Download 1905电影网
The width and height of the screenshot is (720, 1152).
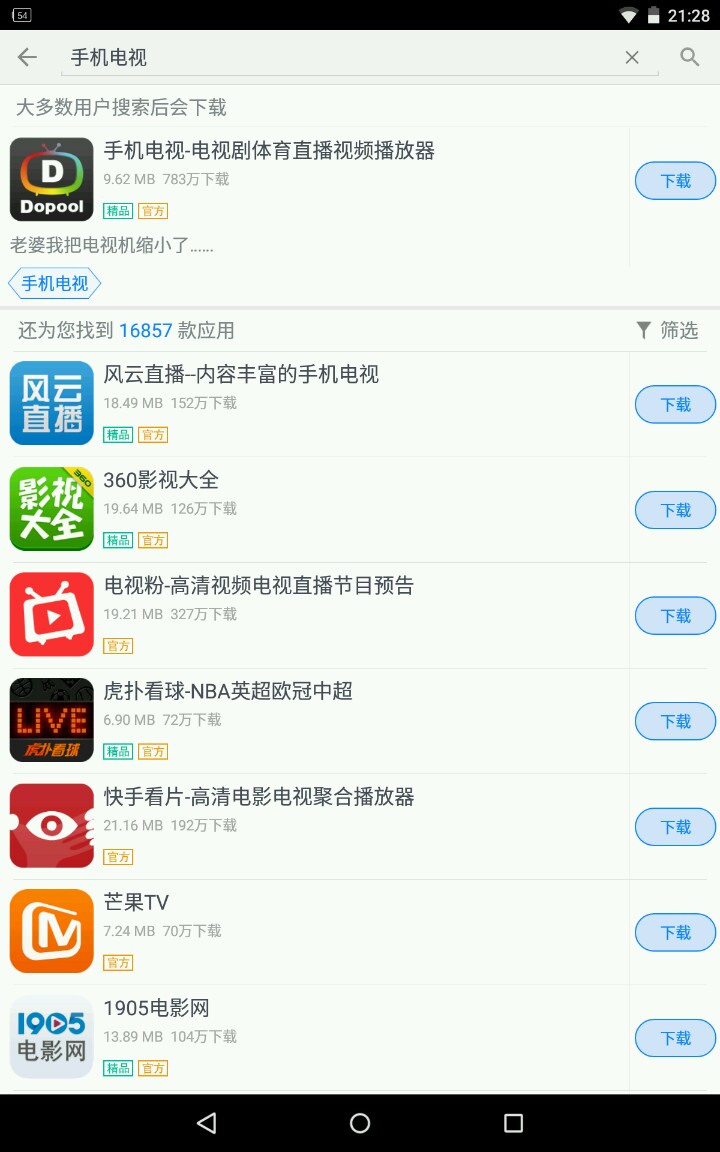pos(676,1038)
